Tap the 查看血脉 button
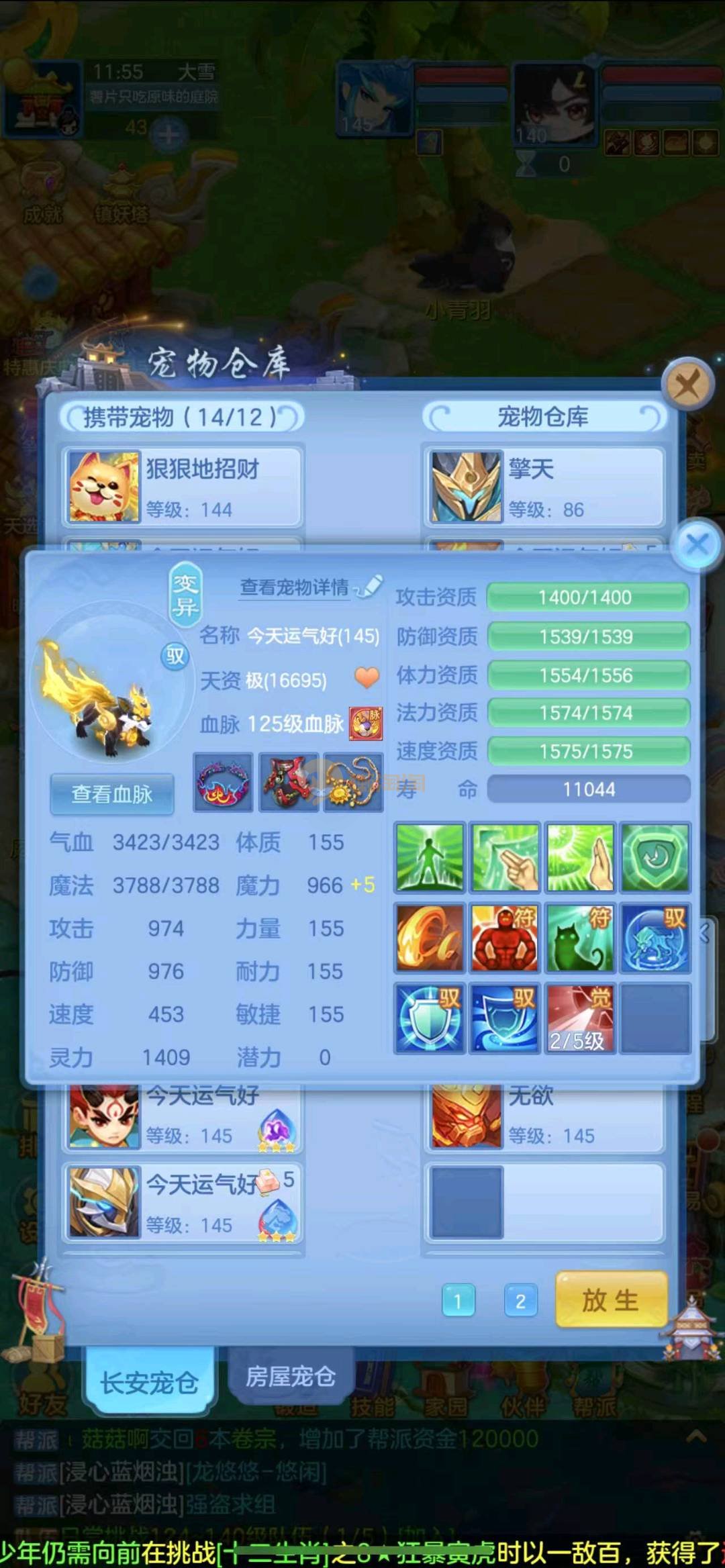Viewport: 725px width, 1568px height. click(112, 794)
